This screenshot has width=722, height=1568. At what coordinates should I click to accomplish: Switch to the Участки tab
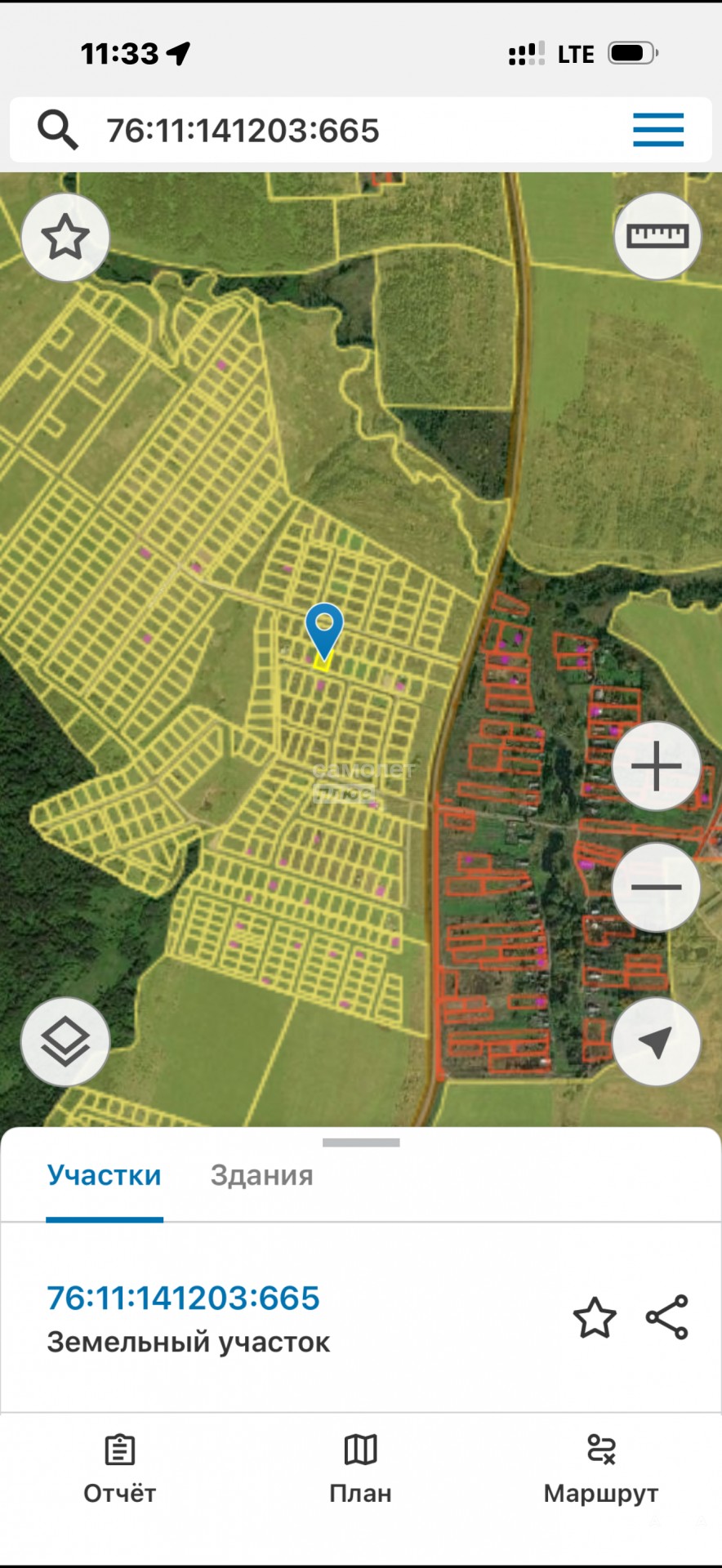point(105,1176)
